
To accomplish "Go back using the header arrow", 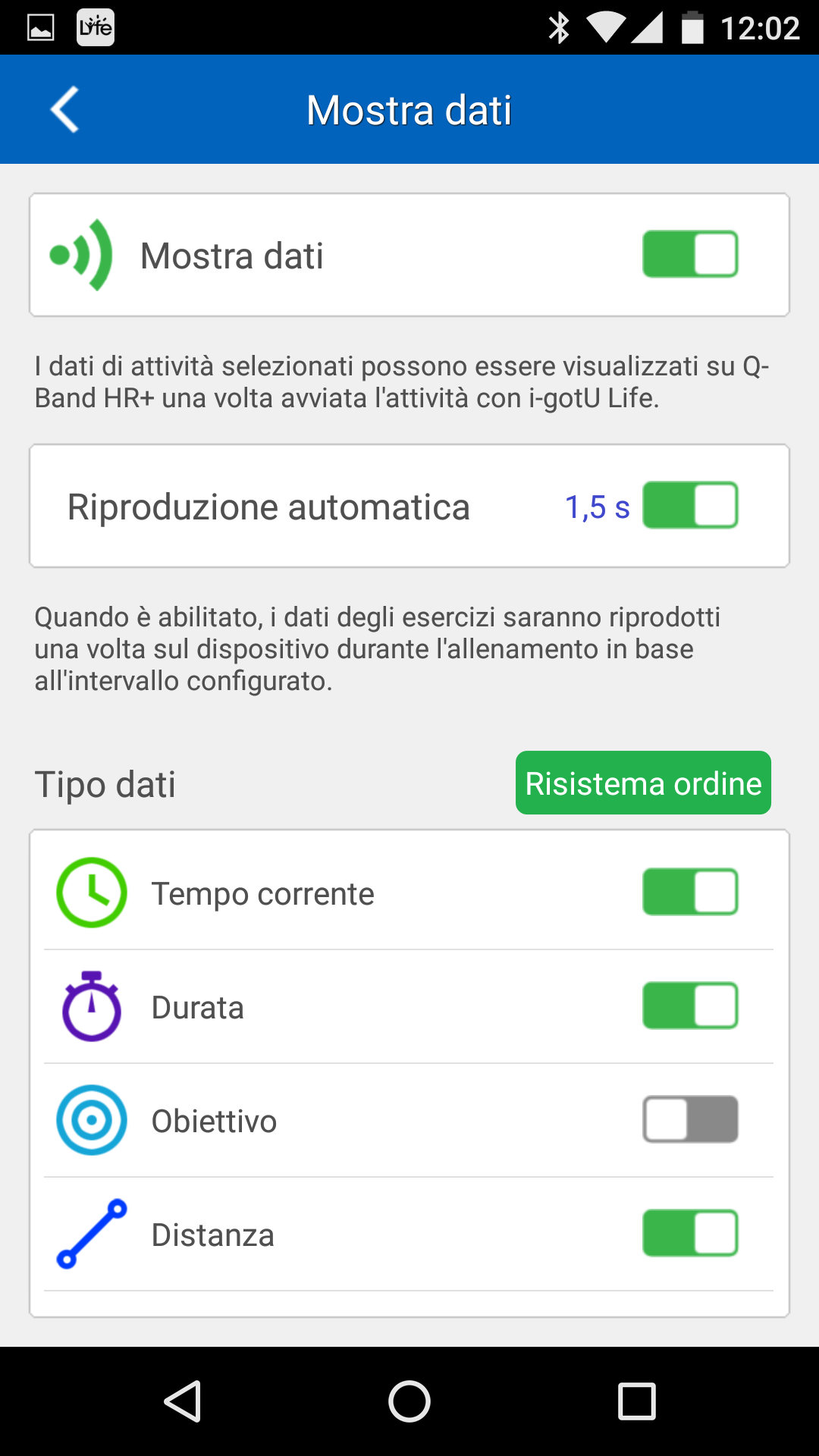I will click(65, 110).
